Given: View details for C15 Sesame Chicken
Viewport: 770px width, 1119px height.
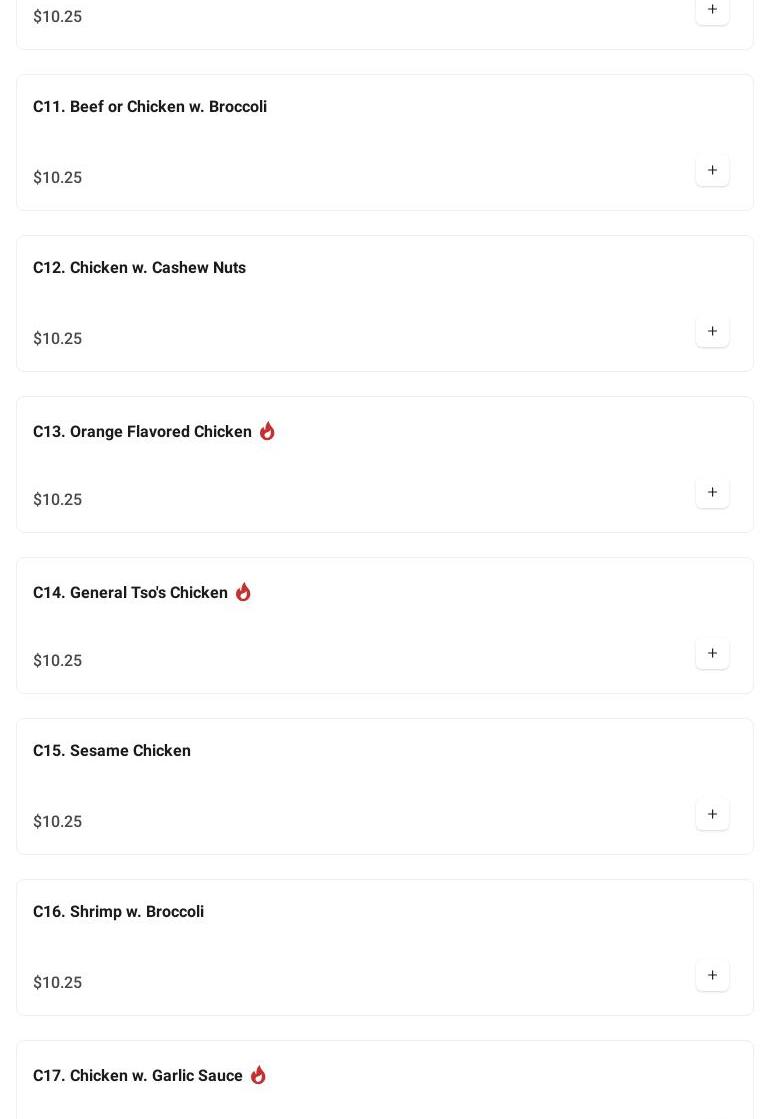Looking at the screenshot, I should (x=112, y=751).
